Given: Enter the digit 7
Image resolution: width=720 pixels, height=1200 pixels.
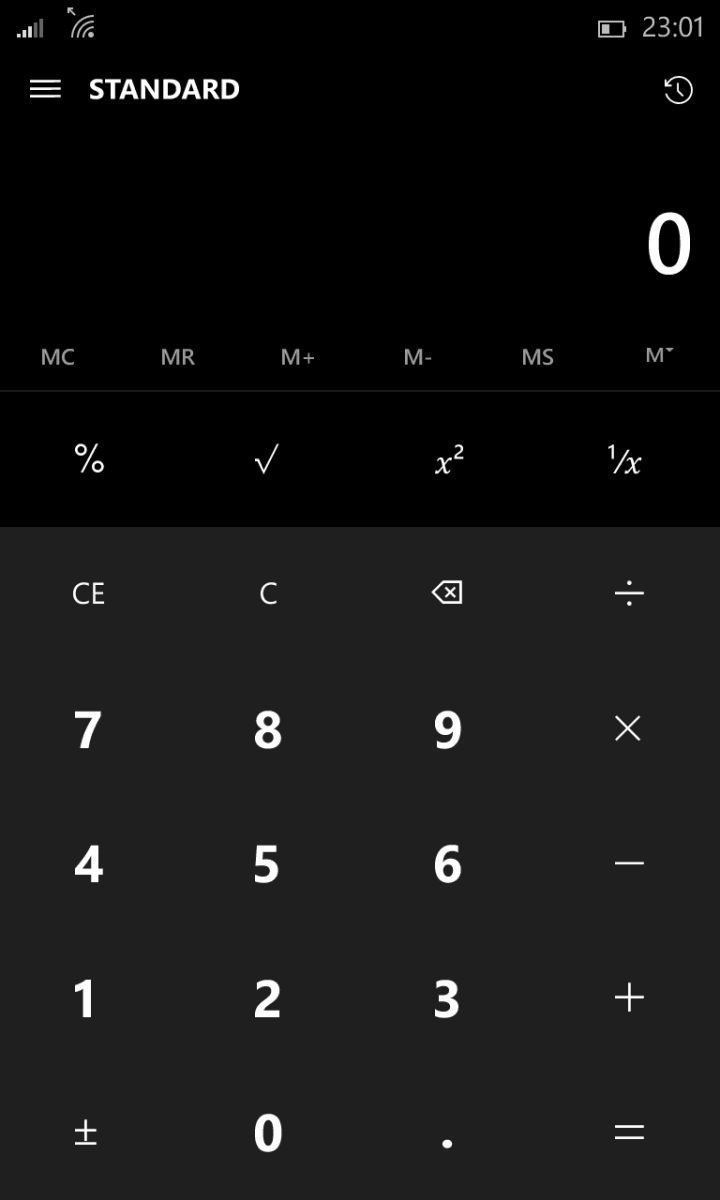Looking at the screenshot, I should coord(88,729).
